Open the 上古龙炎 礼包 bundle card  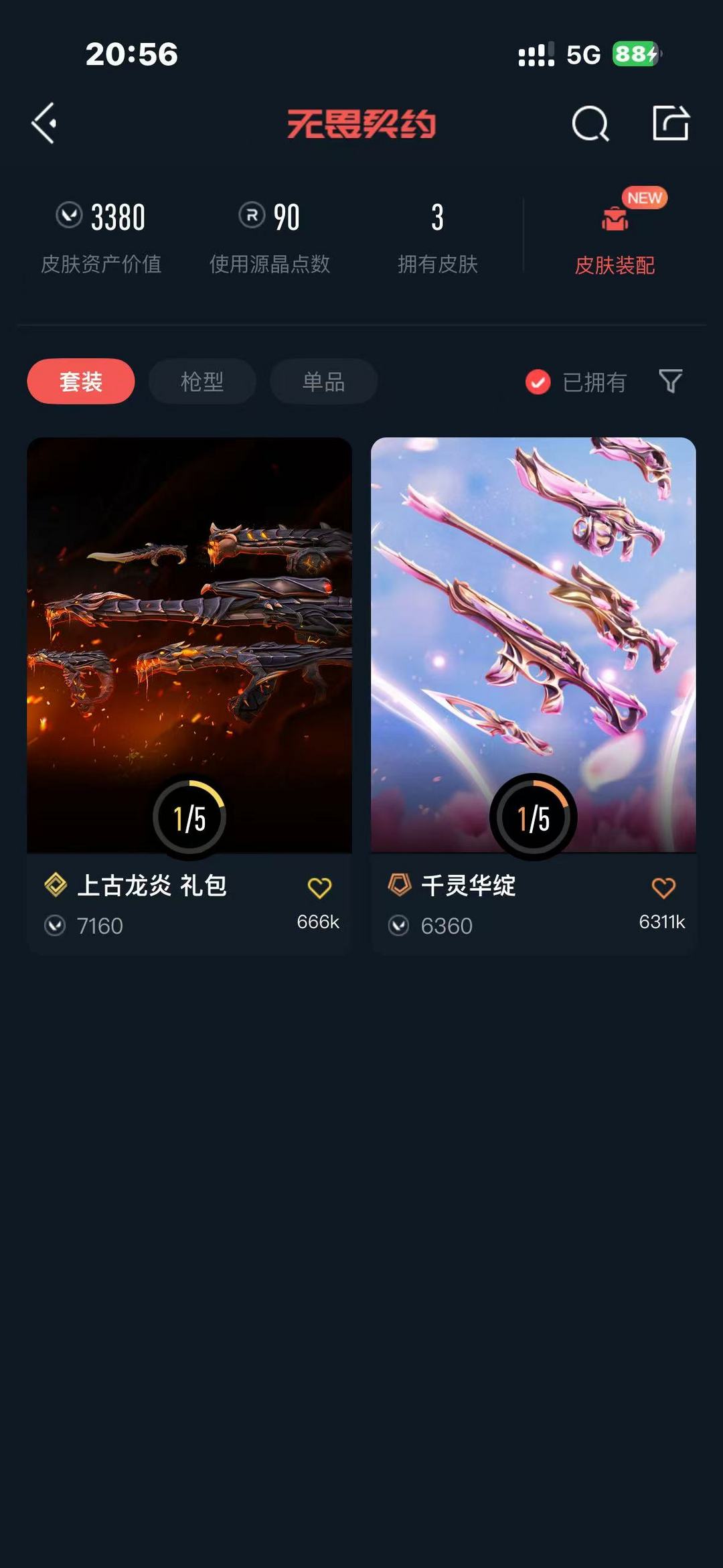click(189, 695)
